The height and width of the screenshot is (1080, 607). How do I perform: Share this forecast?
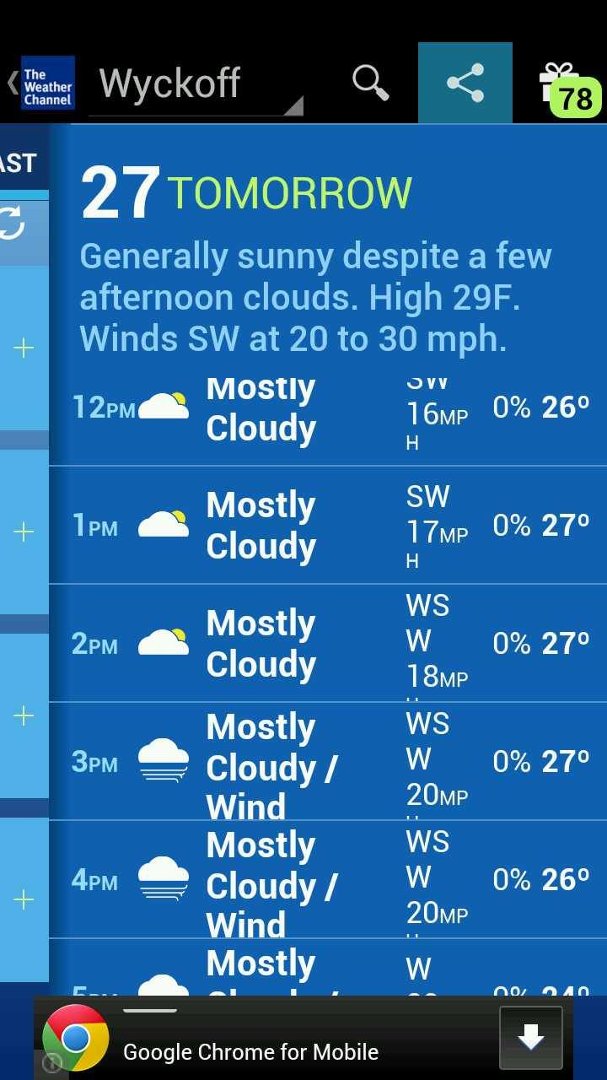pos(465,83)
